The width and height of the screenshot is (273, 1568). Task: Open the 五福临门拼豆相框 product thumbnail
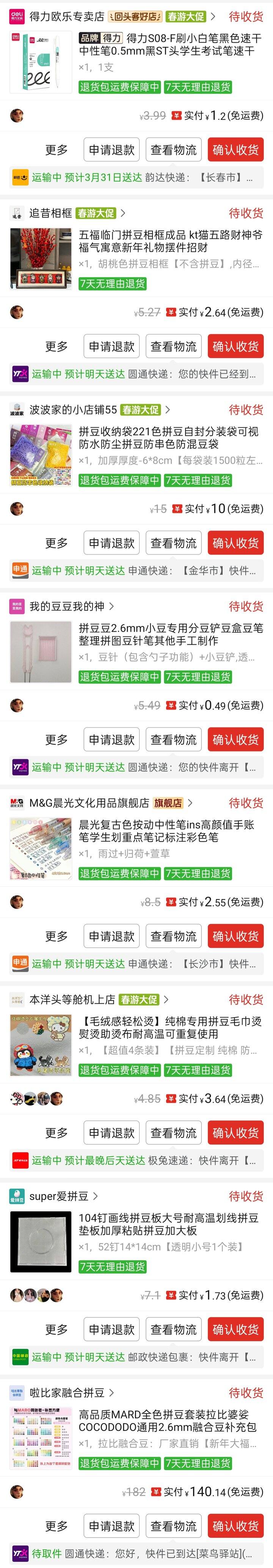pos(41,259)
